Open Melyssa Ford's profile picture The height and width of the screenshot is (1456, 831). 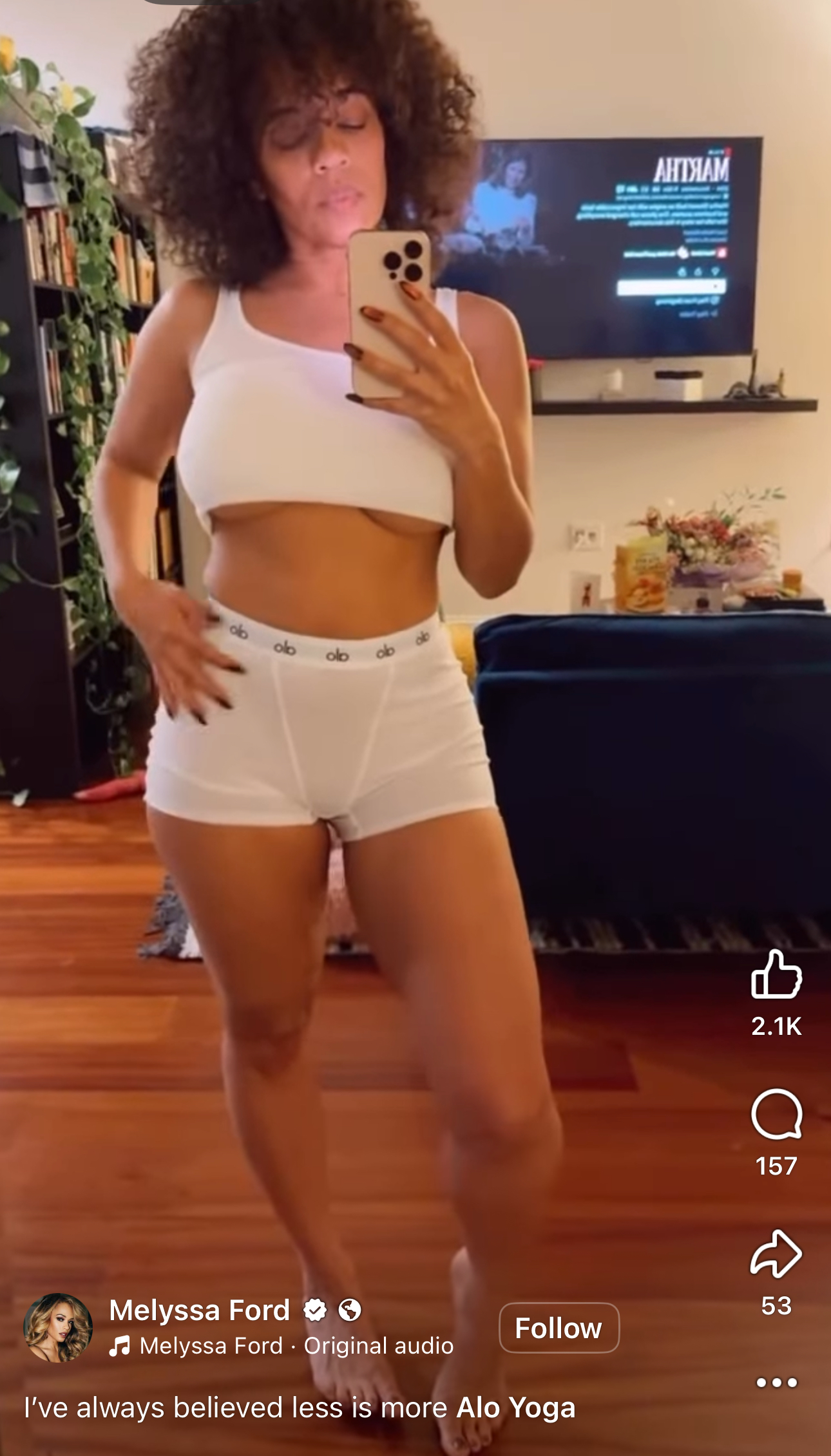coord(58,1328)
